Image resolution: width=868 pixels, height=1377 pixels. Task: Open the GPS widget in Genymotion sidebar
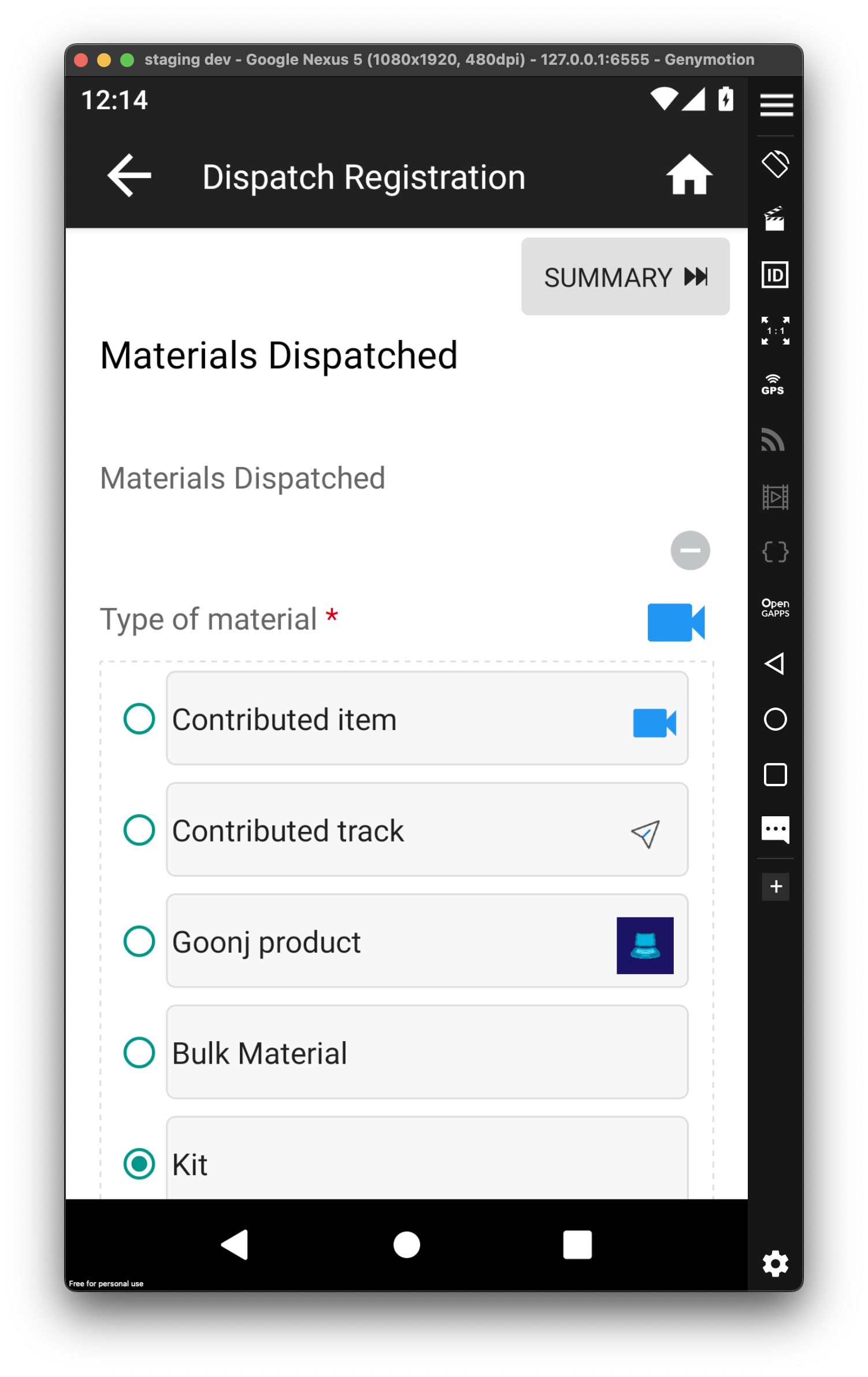[773, 383]
